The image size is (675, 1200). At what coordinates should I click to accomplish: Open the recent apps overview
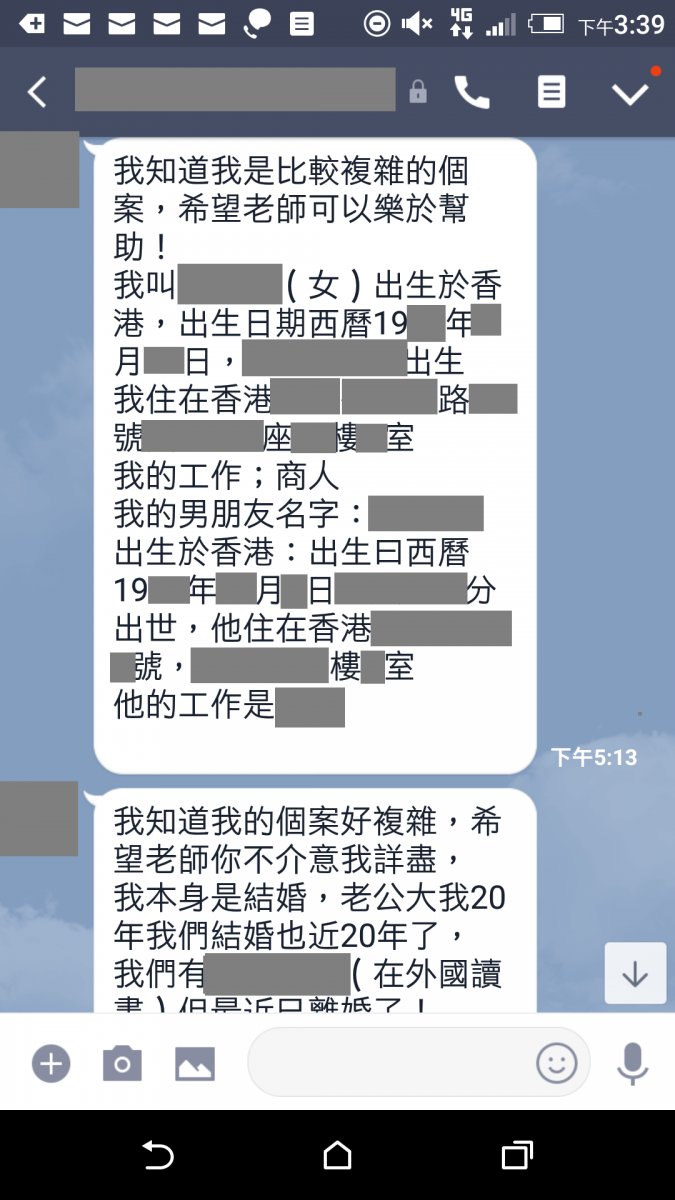pos(516,1156)
